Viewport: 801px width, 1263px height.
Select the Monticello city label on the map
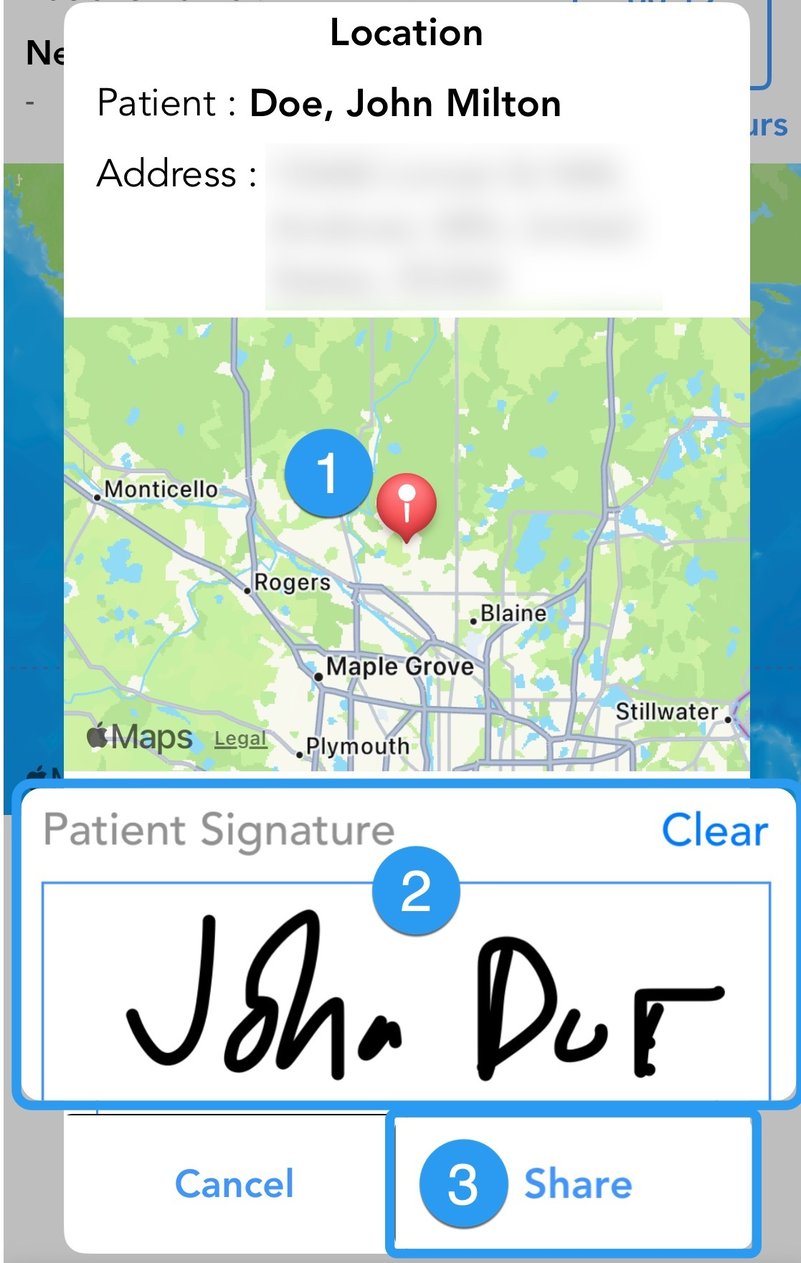(x=161, y=489)
